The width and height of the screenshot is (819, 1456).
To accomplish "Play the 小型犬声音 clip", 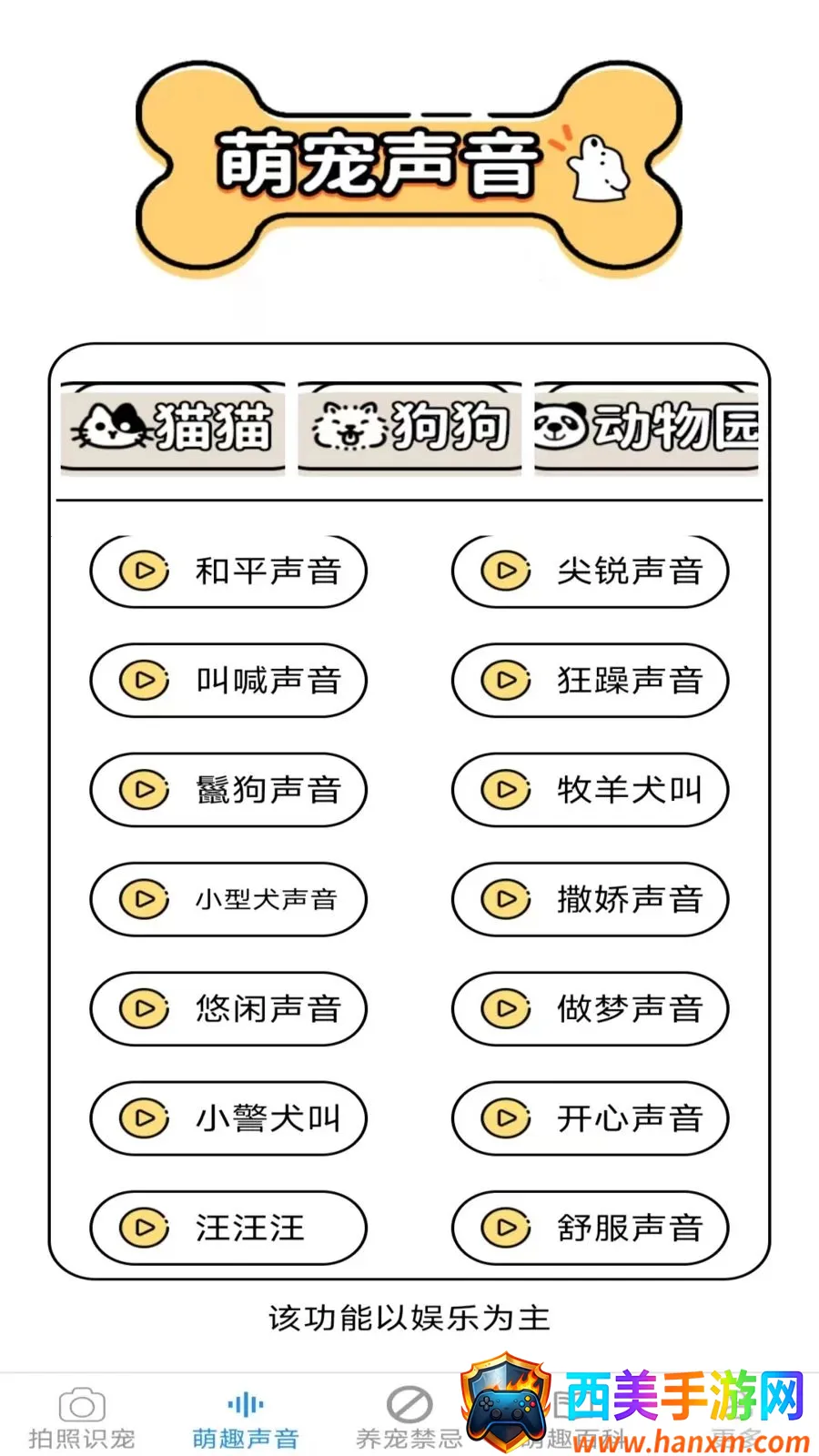I will click(228, 899).
